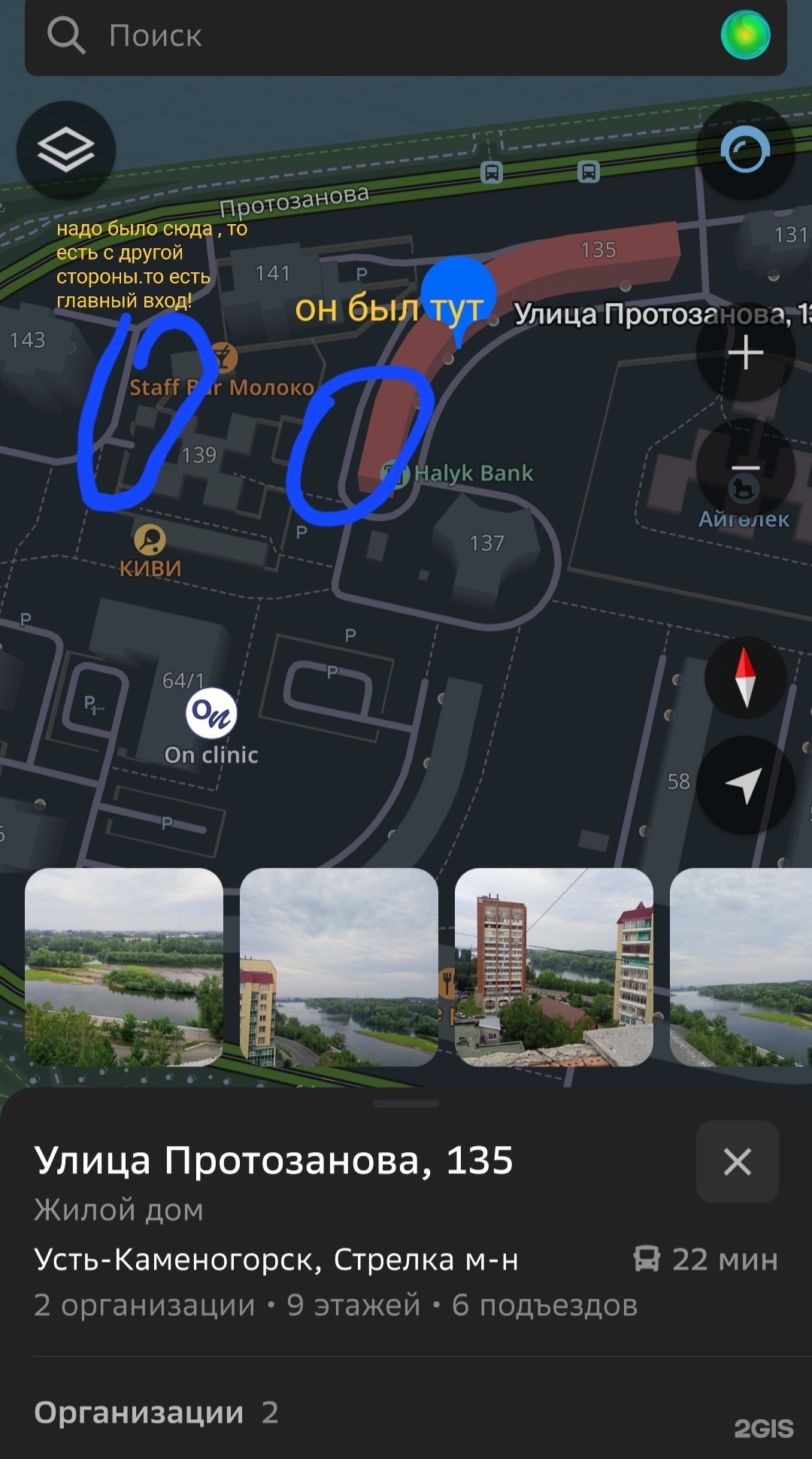Tap the compass to reset north
This screenshot has width=812, height=1459.
pos(745,677)
